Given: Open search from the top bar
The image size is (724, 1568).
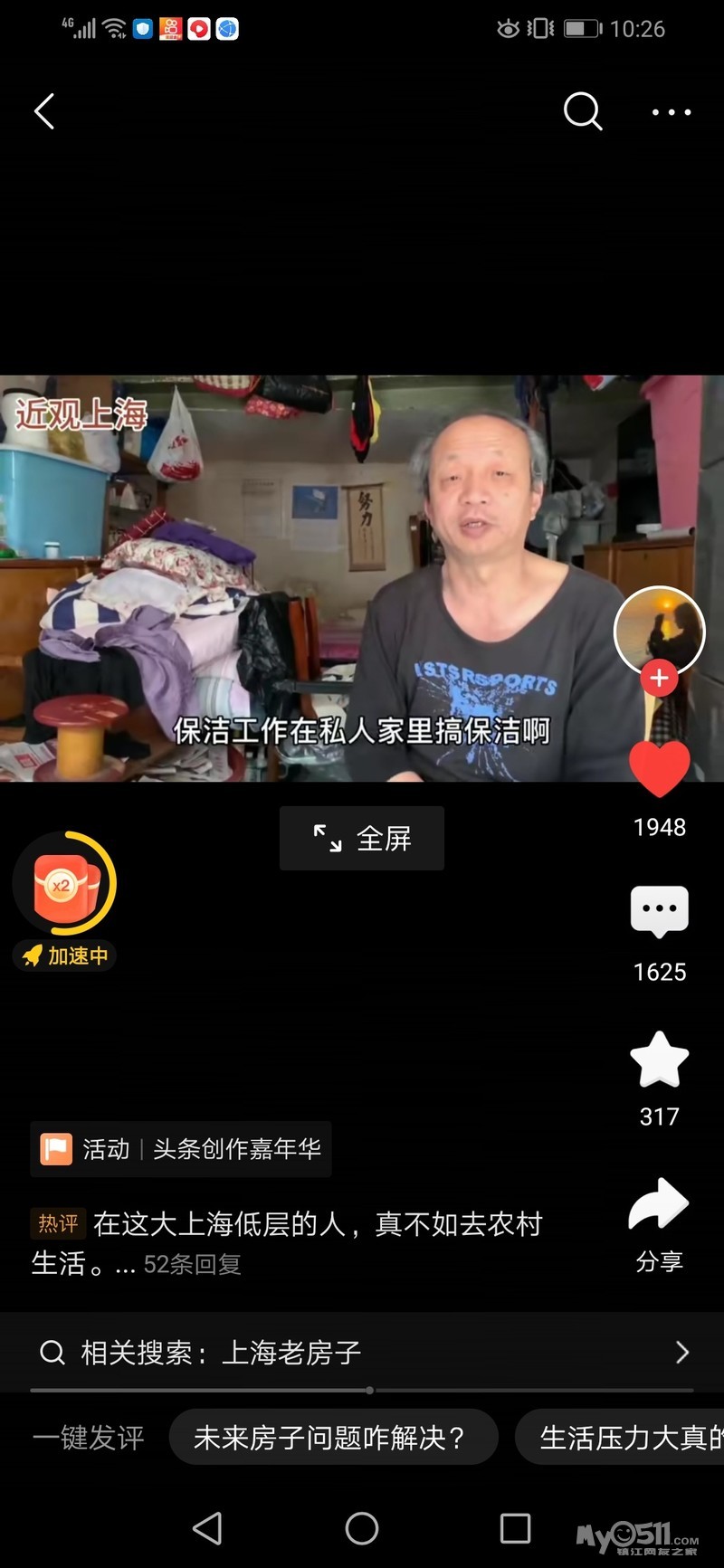Looking at the screenshot, I should [582, 112].
